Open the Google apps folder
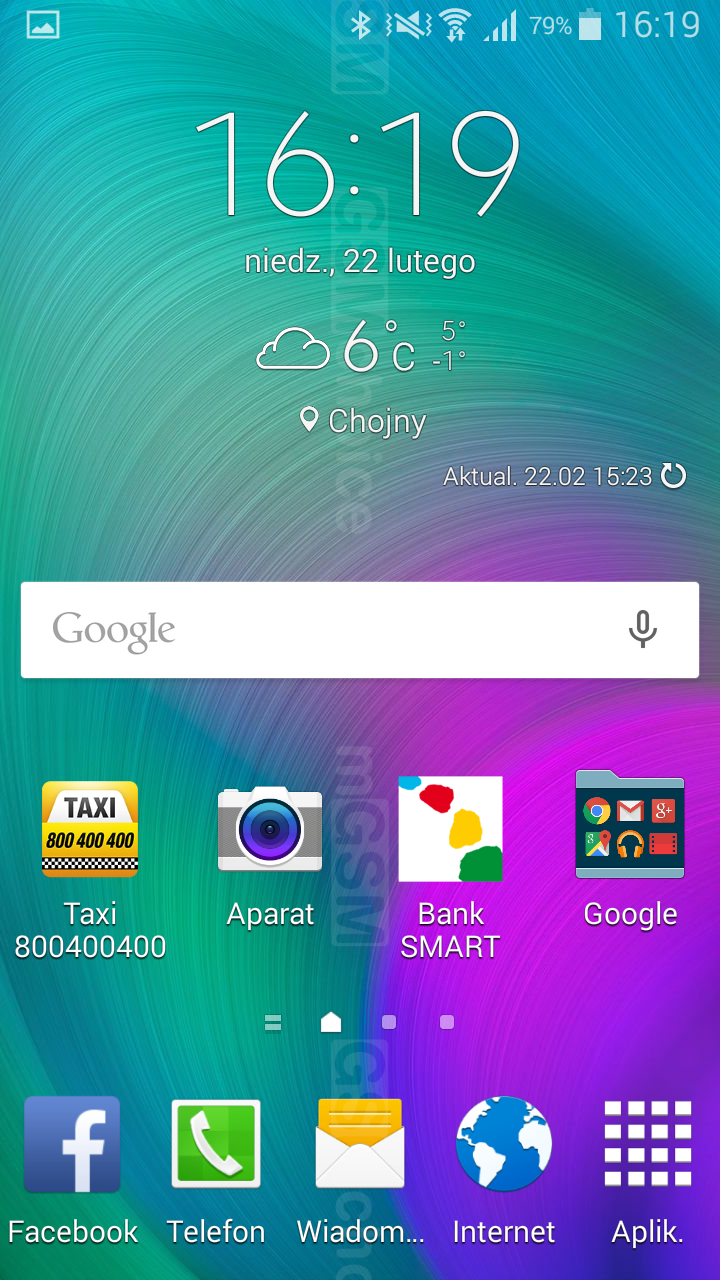Viewport: 720px width, 1280px height. click(x=630, y=826)
